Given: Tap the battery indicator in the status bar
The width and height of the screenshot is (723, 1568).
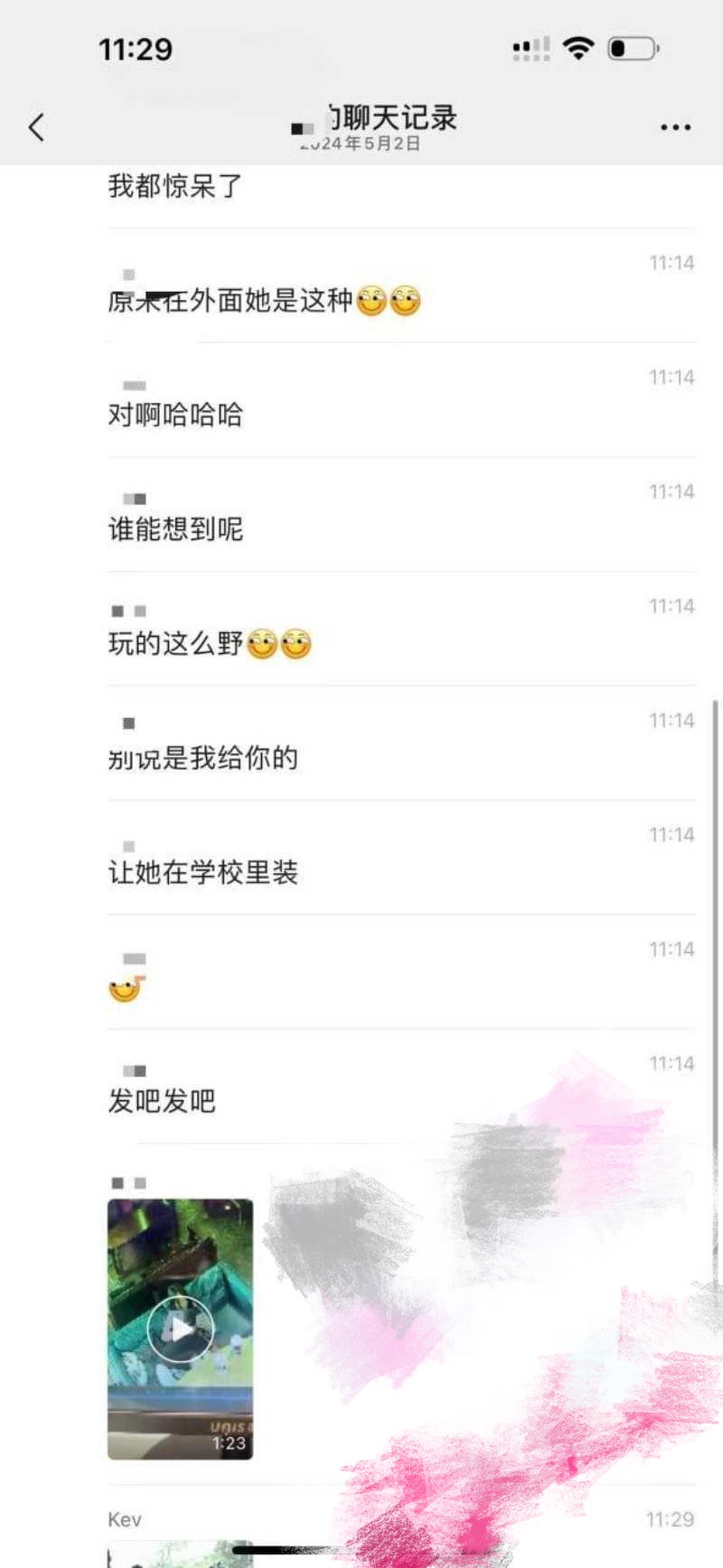Looking at the screenshot, I should [633, 50].
